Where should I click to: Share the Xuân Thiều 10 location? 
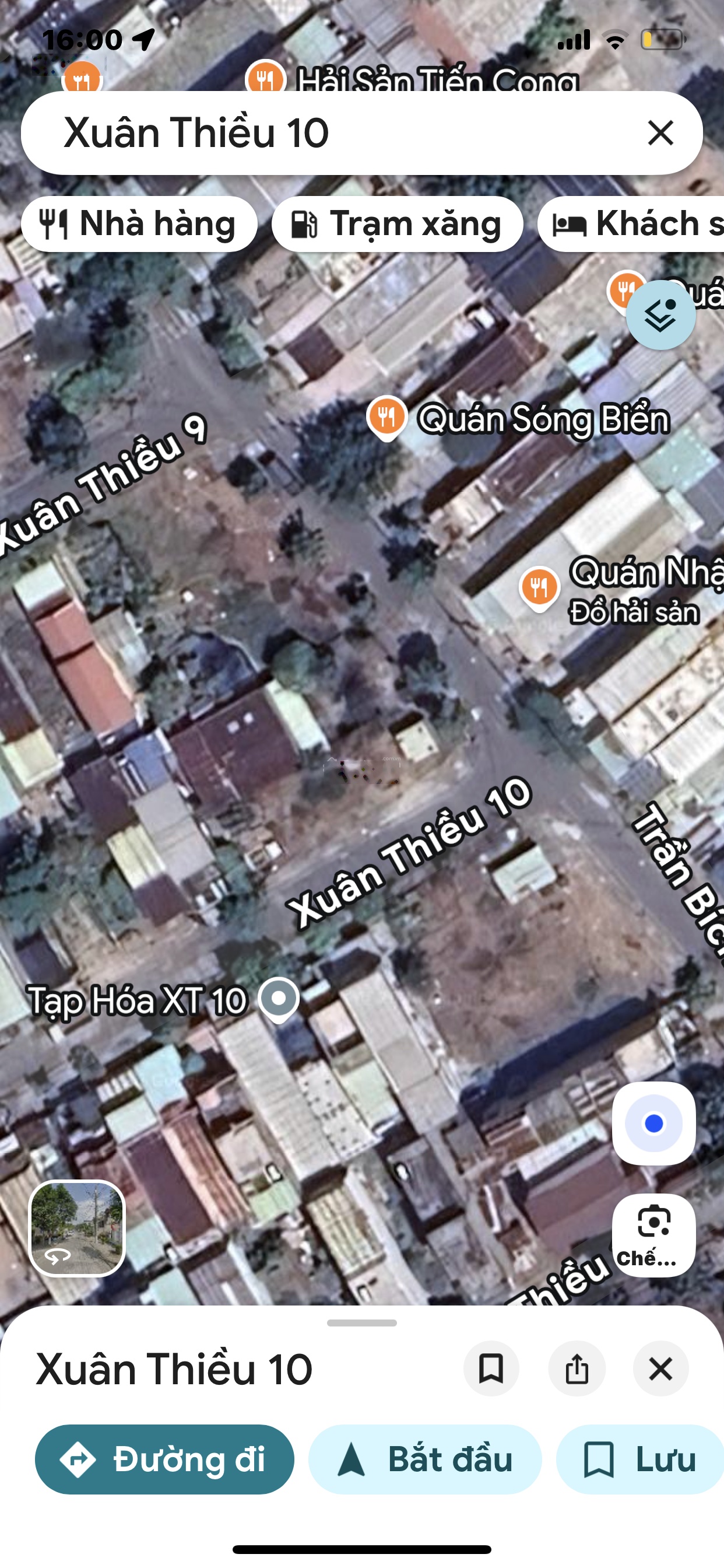(x=576, y=1369)
